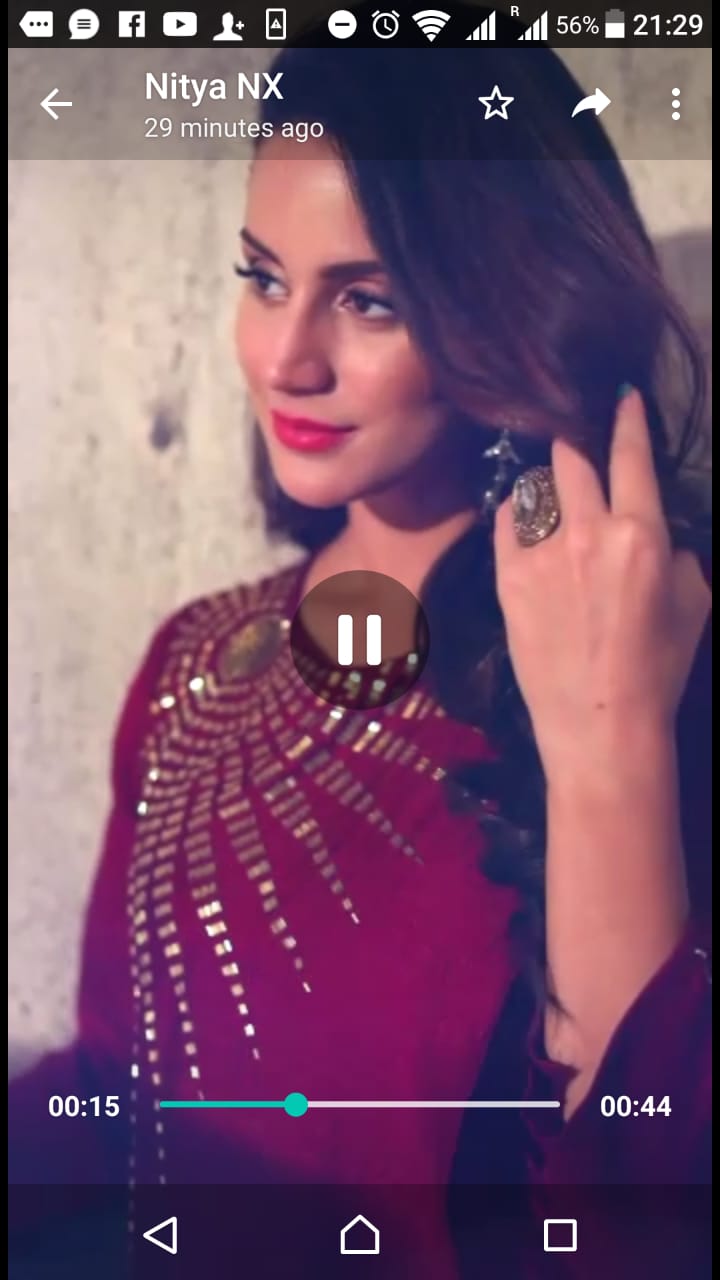This screenshot has height=1280, width=720.
Task: Pause the playing video
Action: 360,640
